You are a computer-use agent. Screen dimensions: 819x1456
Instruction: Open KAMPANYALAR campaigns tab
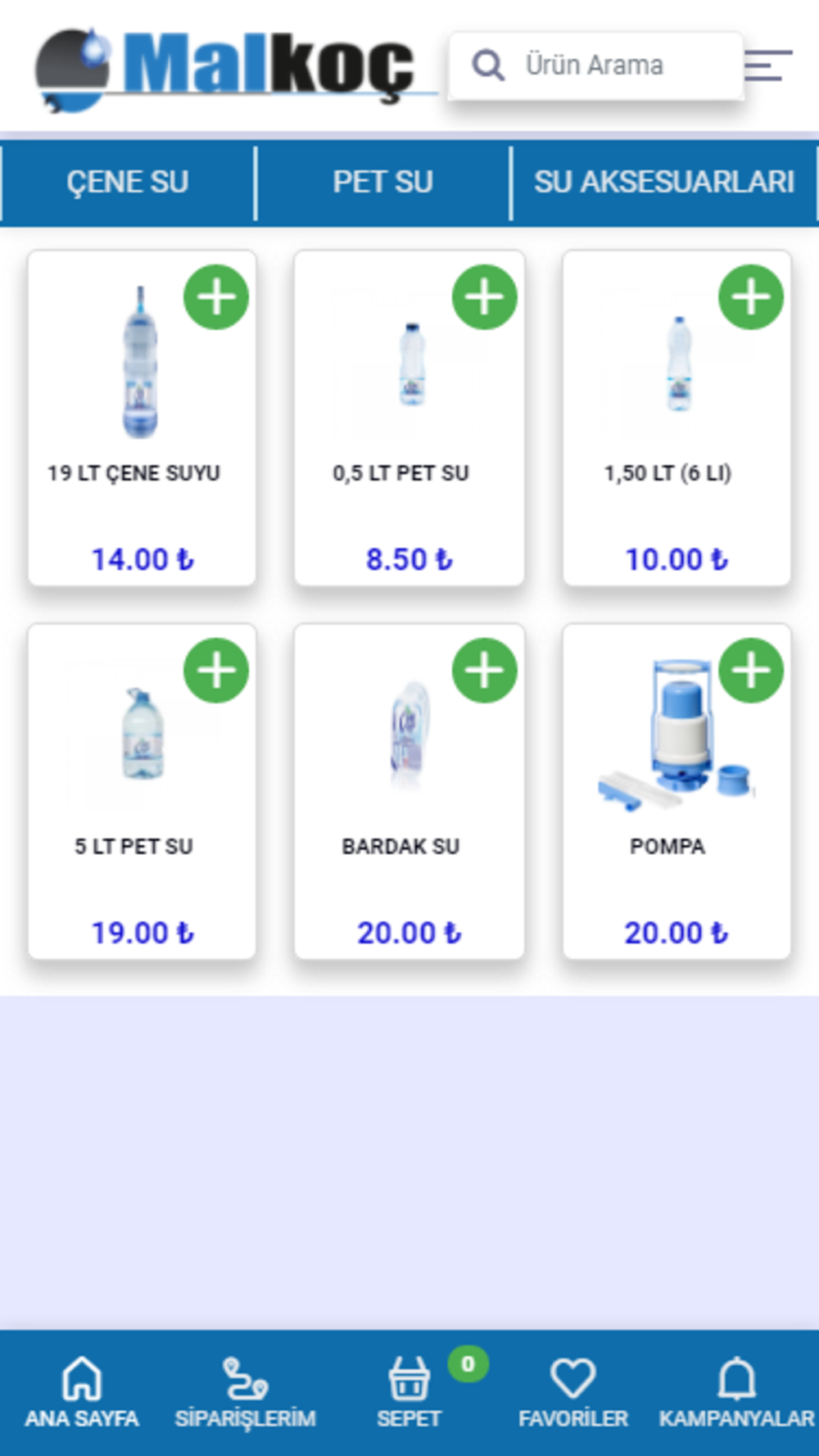coord(736,1392)
